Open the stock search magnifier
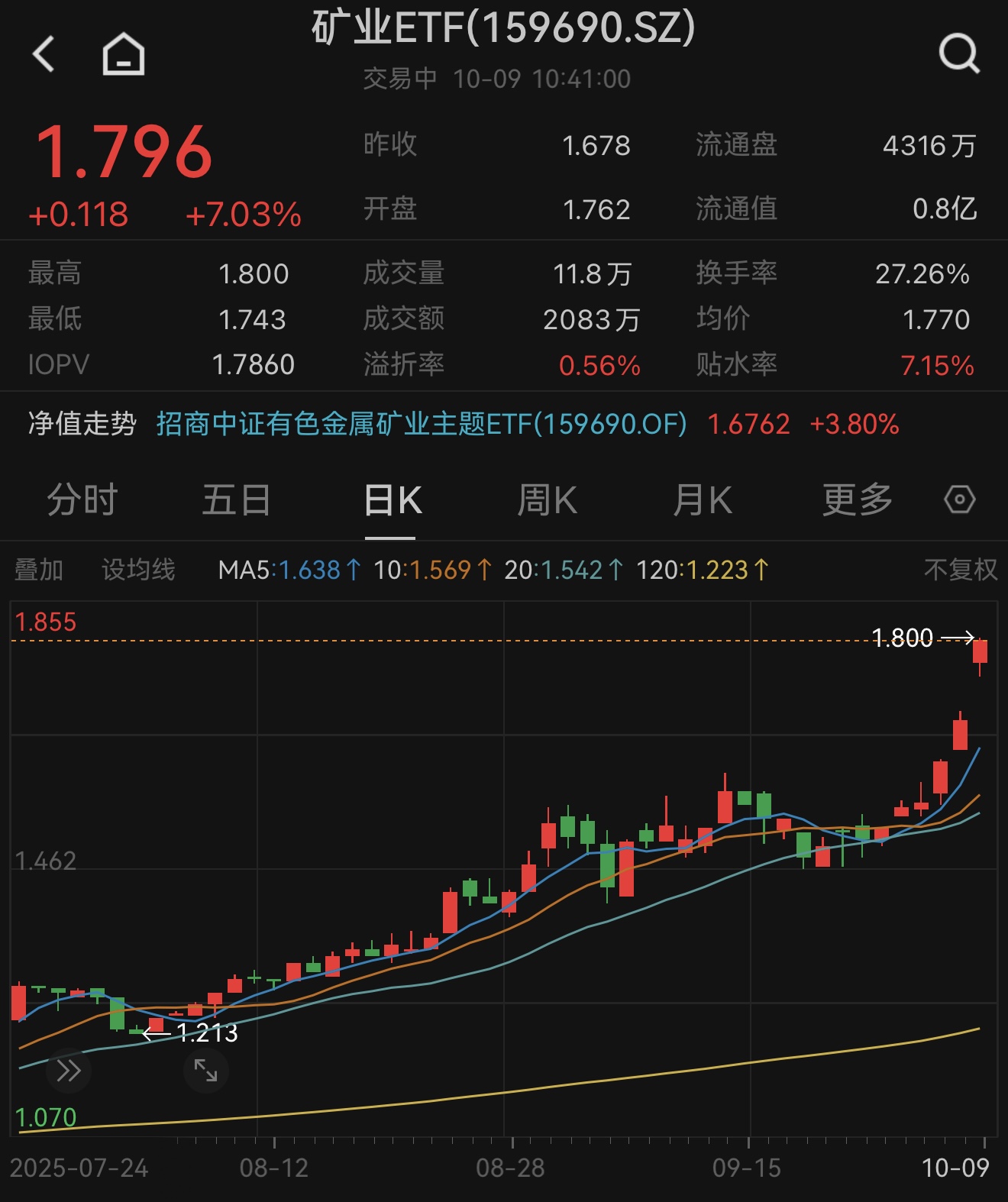This screenshot has height=1202, width=1008. pos(958,54)
